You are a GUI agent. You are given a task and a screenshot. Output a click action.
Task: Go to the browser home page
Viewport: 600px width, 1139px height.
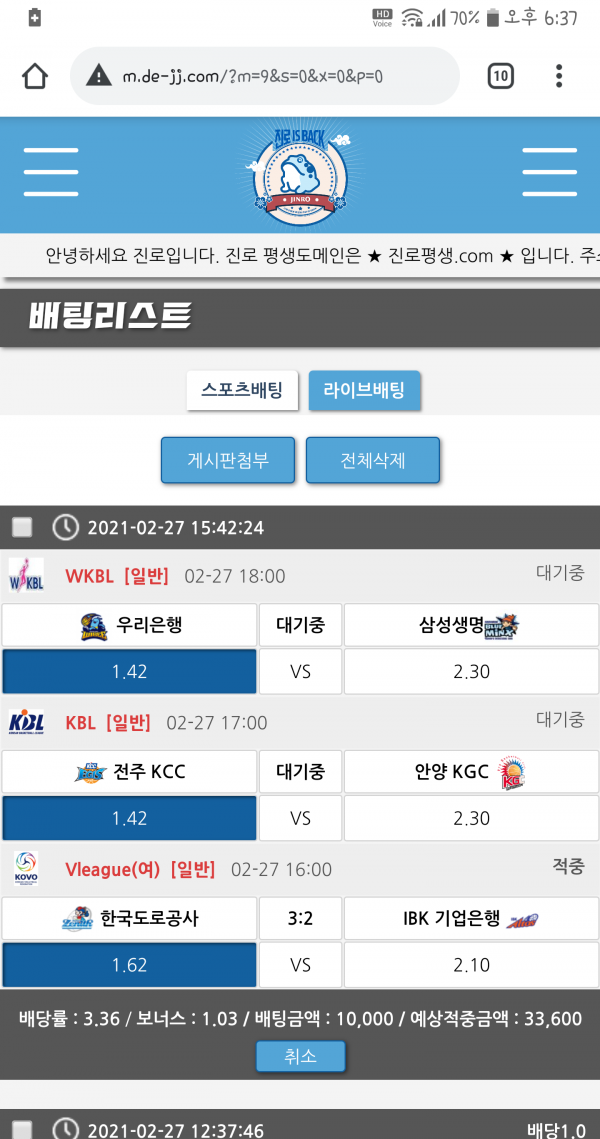pos(35,76)
